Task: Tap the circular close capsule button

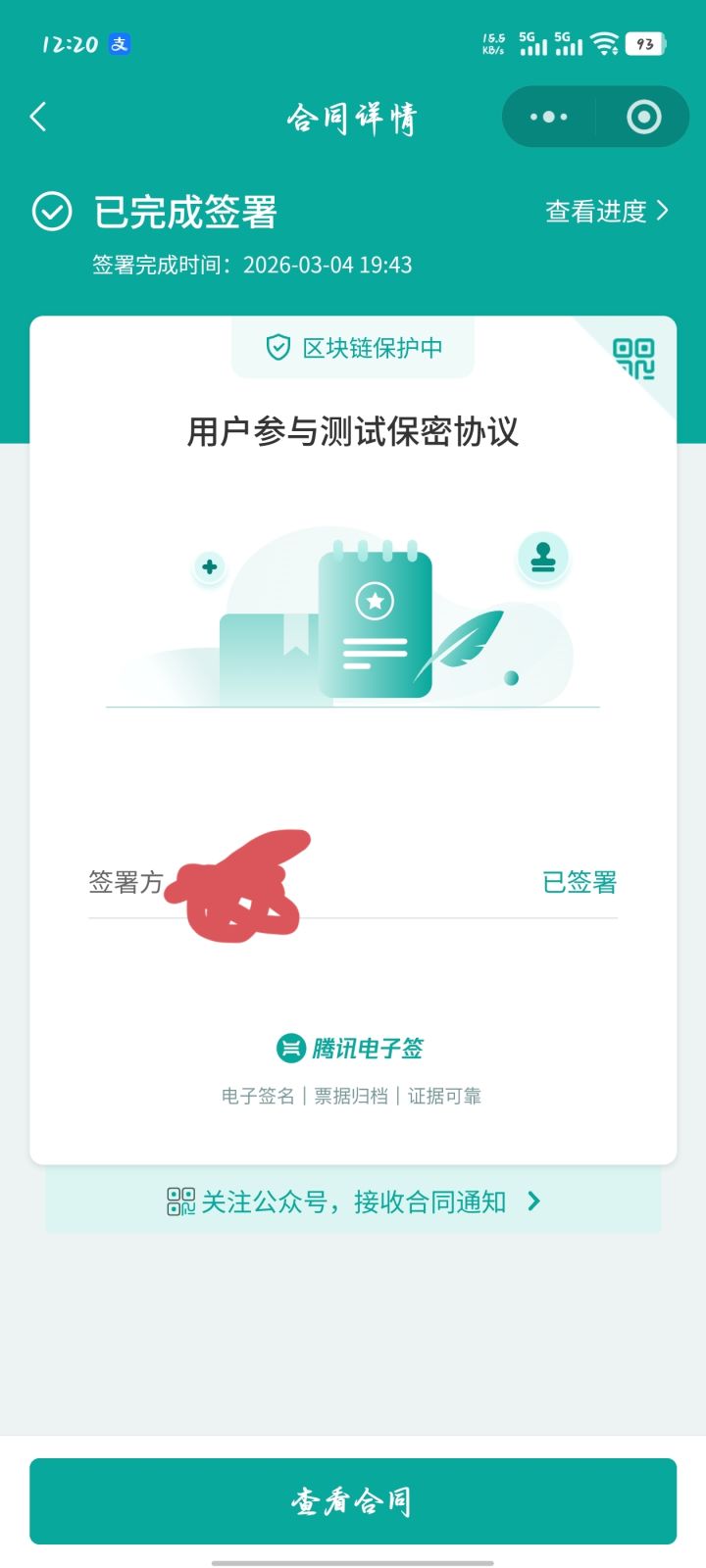Action: coord(643,117)
